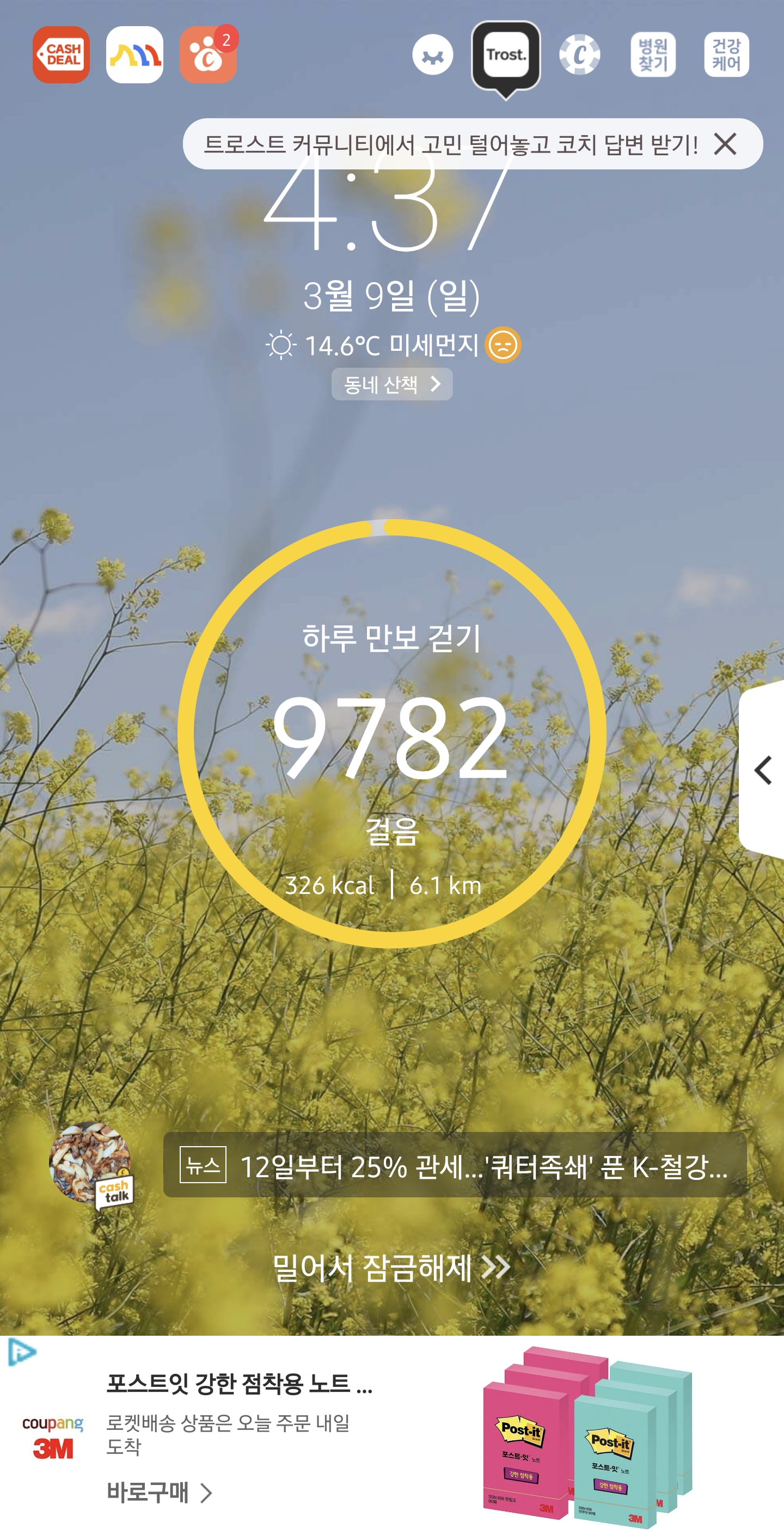Open the cash talk thumbnail
Viewport: 784px width, 1540px height.
91,1165
